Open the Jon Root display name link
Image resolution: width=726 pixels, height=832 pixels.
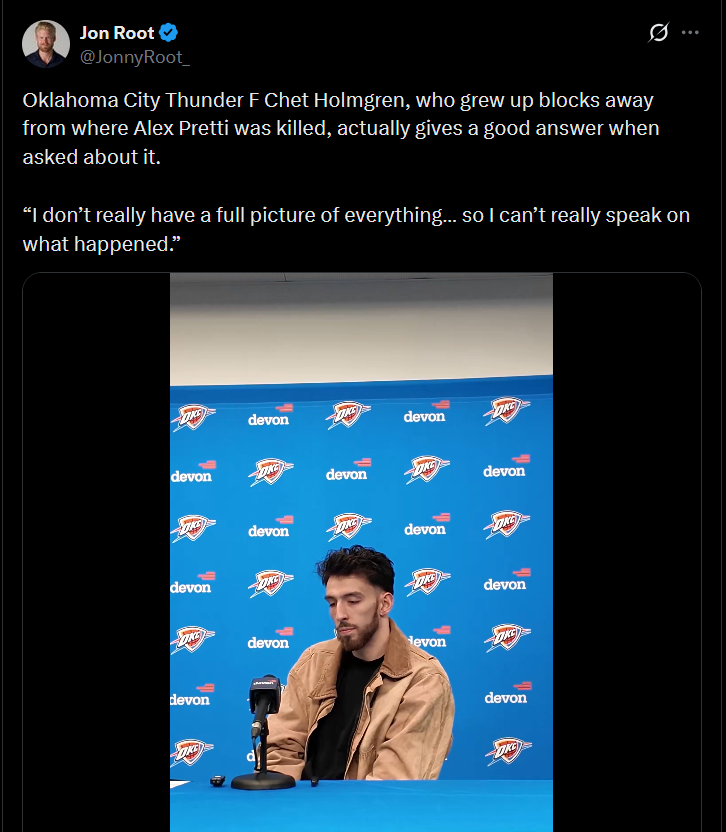click(117, 33)
